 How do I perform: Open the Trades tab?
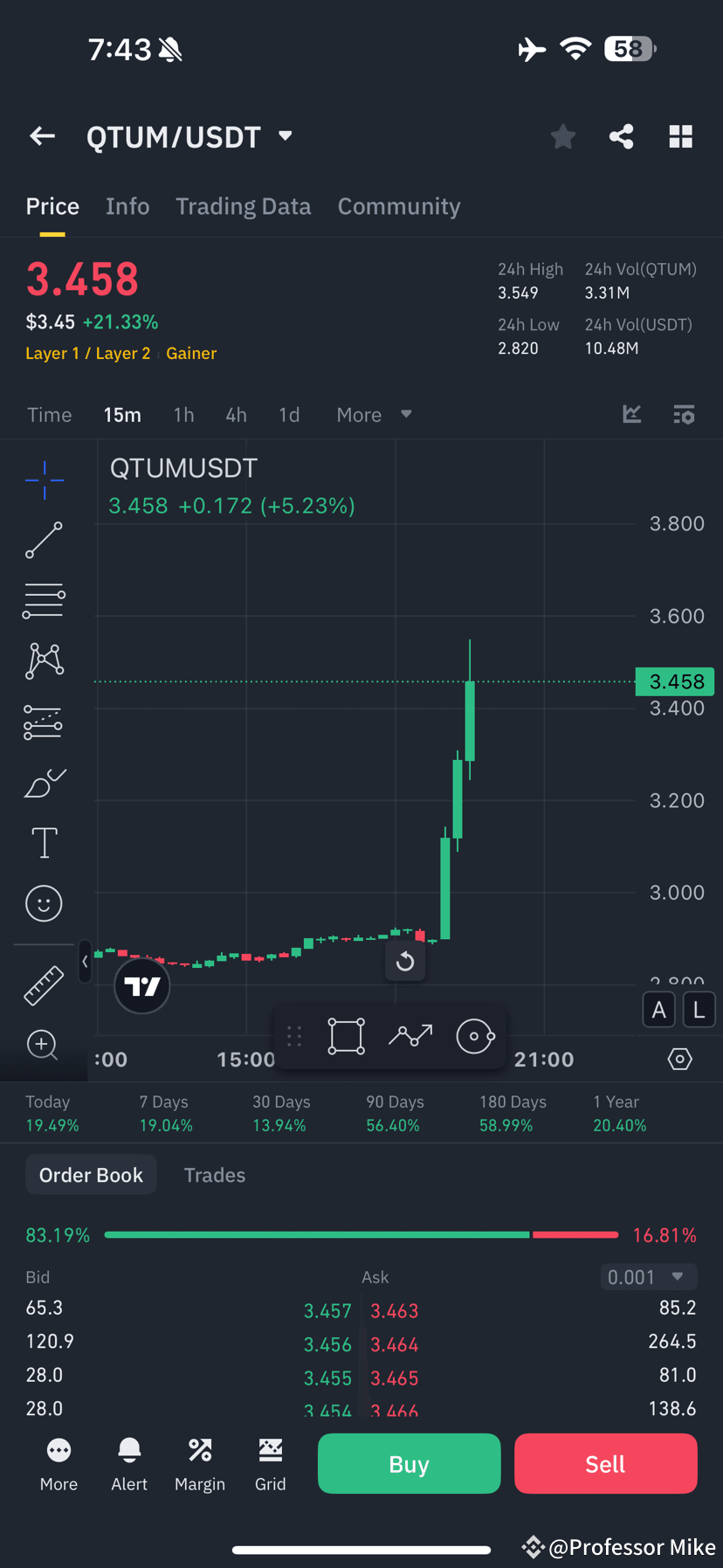[214, 1175]
